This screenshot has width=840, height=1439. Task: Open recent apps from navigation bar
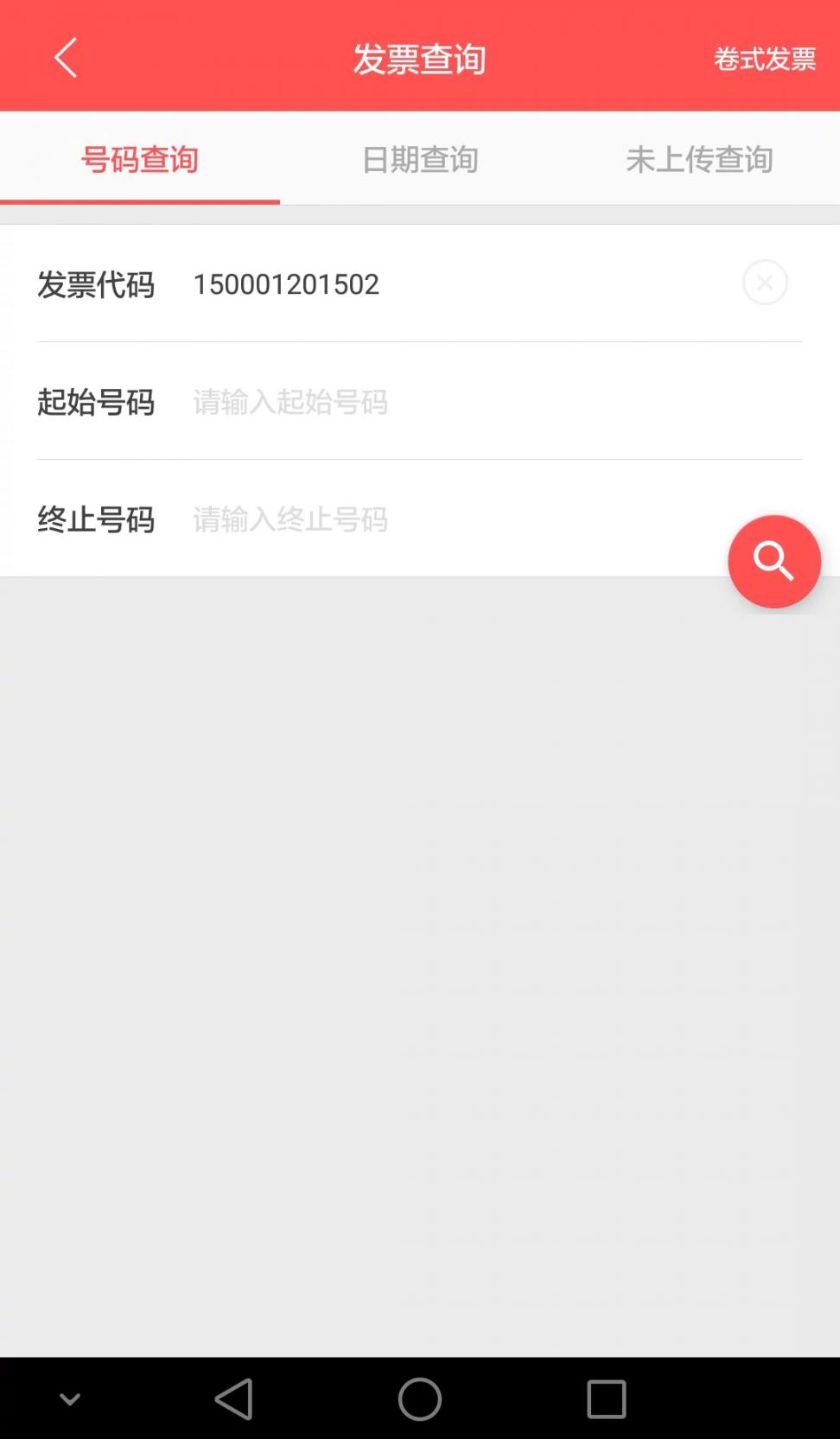point(606,1398)
